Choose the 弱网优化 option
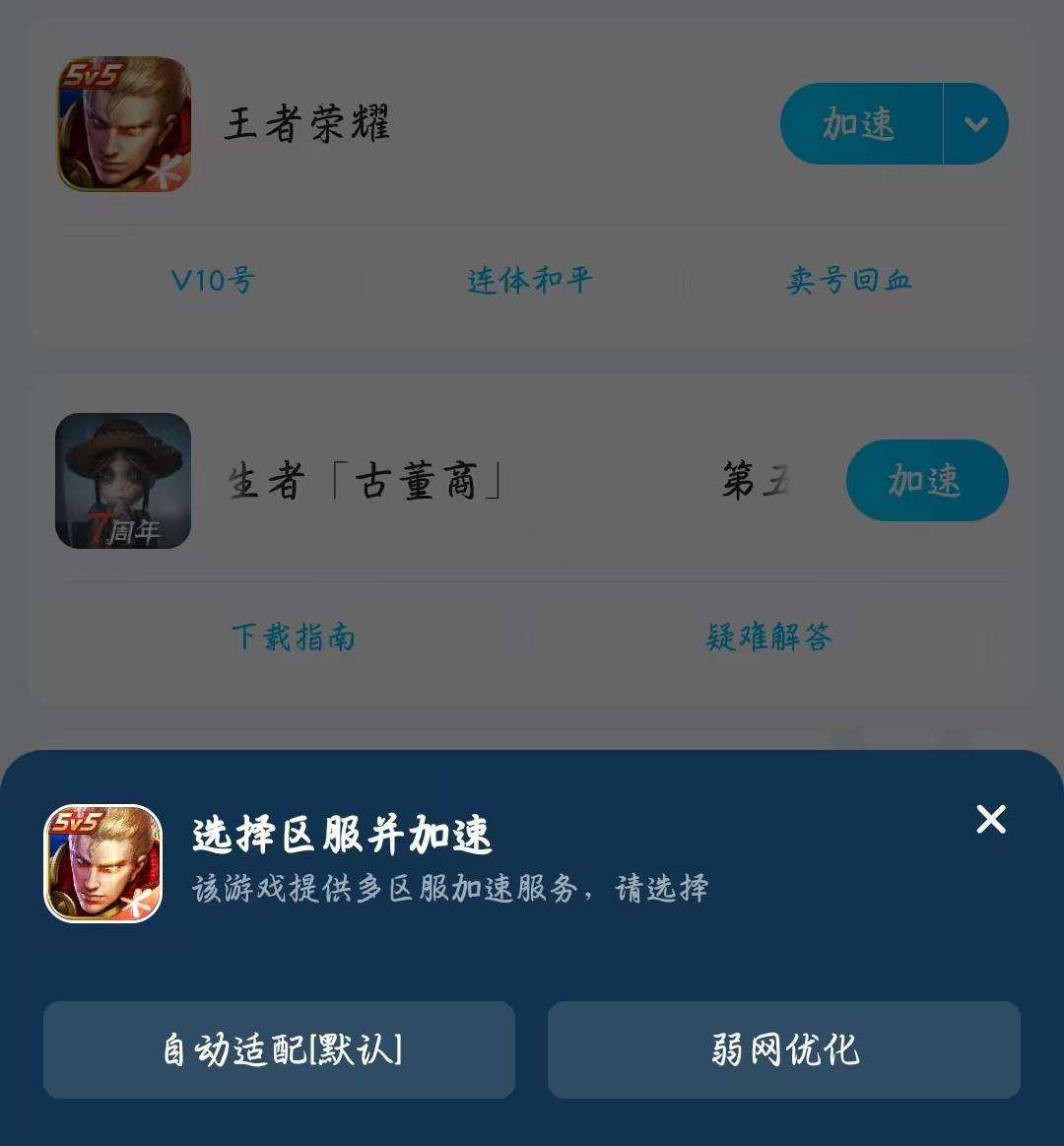Viewport: 1064px width, 1146px height. [x=784, y=1050]
